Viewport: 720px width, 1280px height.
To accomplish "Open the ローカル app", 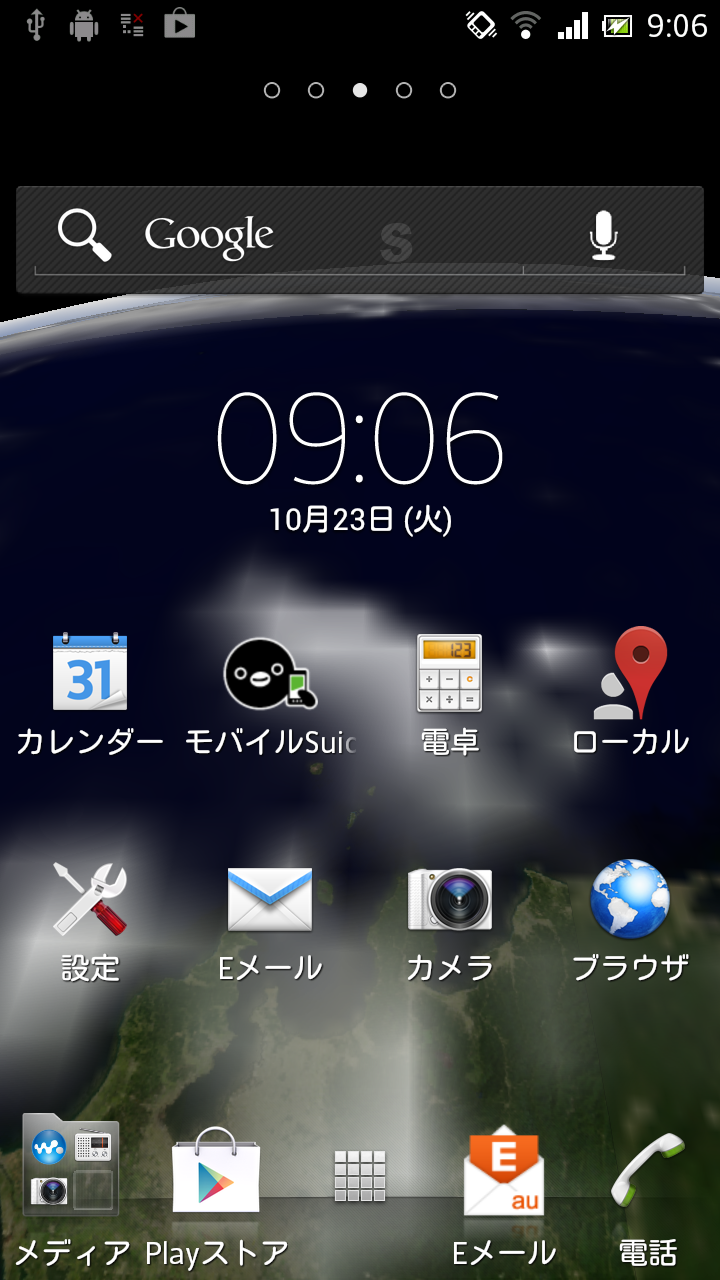I will coord(630,693).
